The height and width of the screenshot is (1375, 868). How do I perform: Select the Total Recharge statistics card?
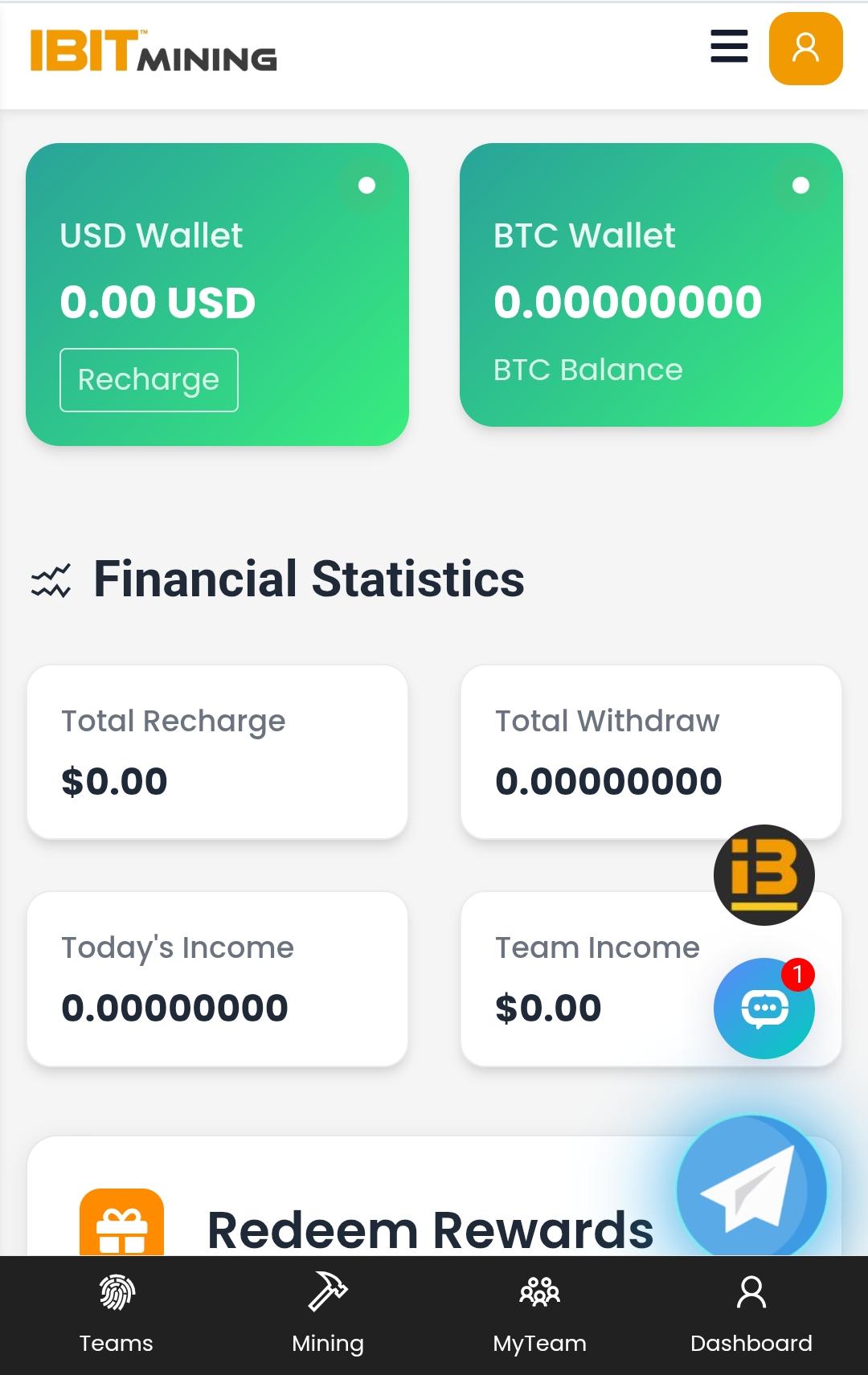[218, 751]
